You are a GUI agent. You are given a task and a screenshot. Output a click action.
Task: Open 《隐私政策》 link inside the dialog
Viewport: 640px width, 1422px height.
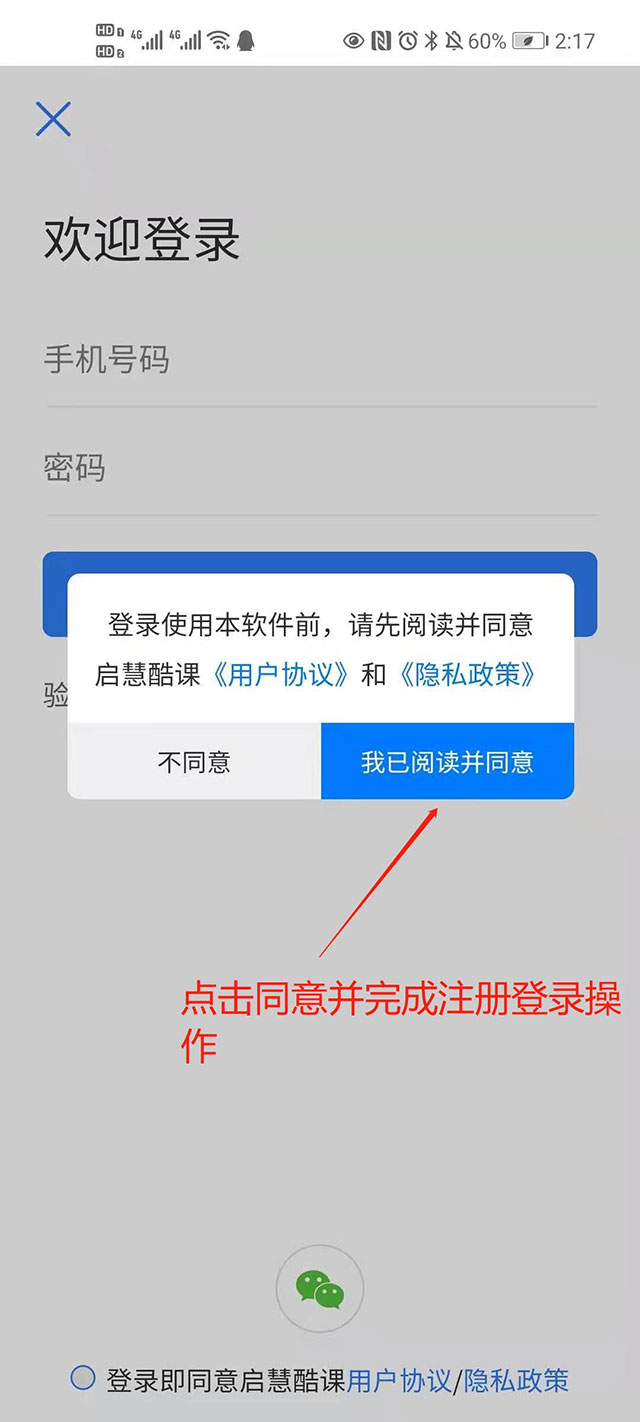point(467,675)
